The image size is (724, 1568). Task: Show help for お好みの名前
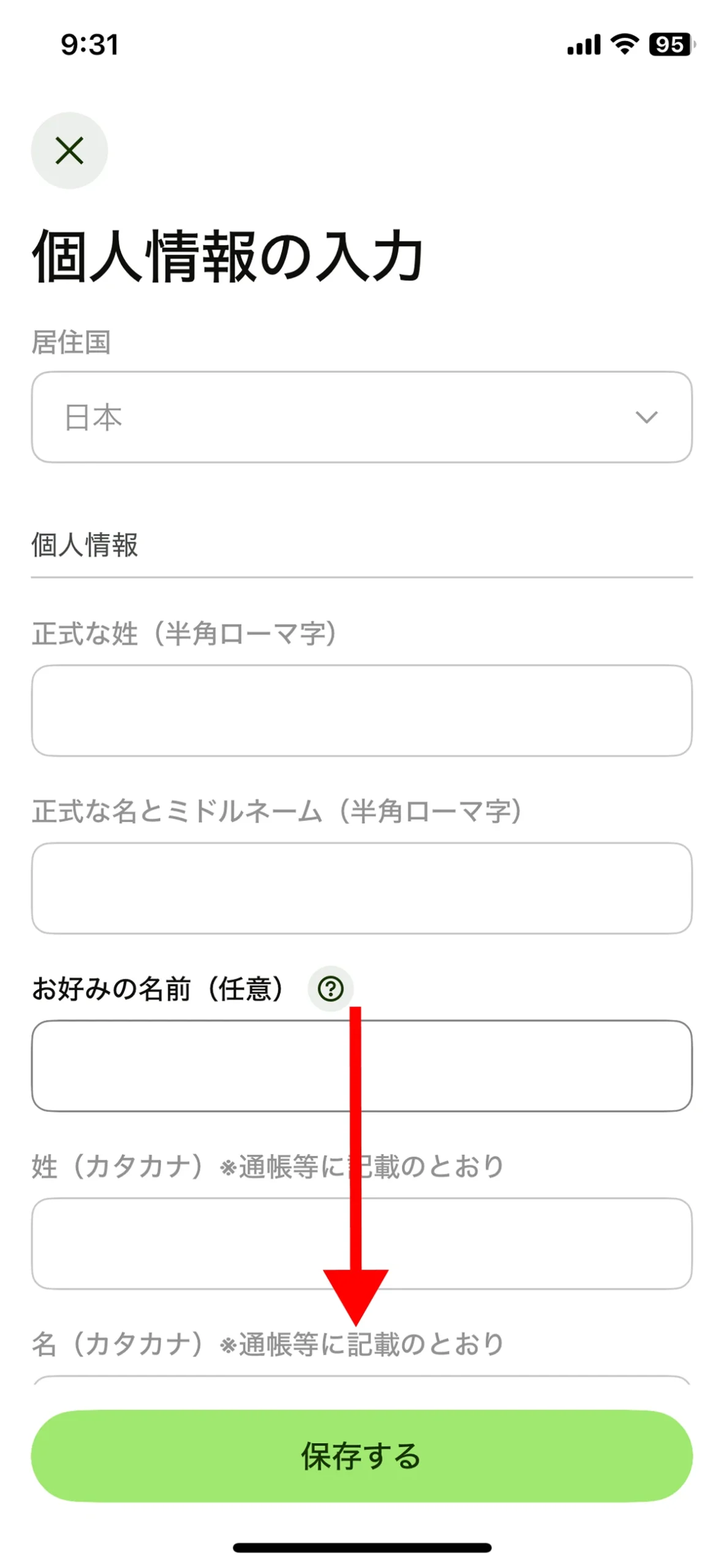[331, 989]
